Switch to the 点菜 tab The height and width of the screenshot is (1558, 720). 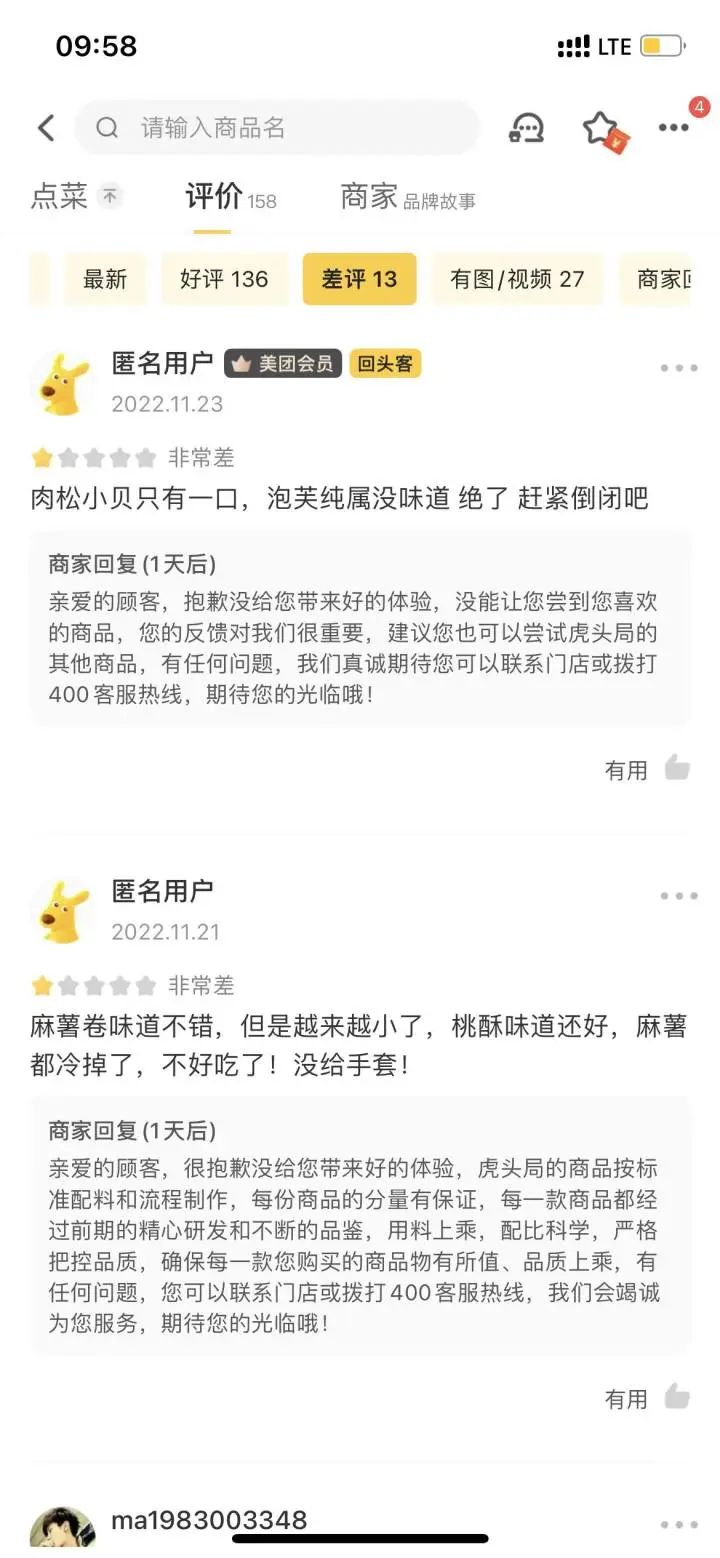click(60, 196)
